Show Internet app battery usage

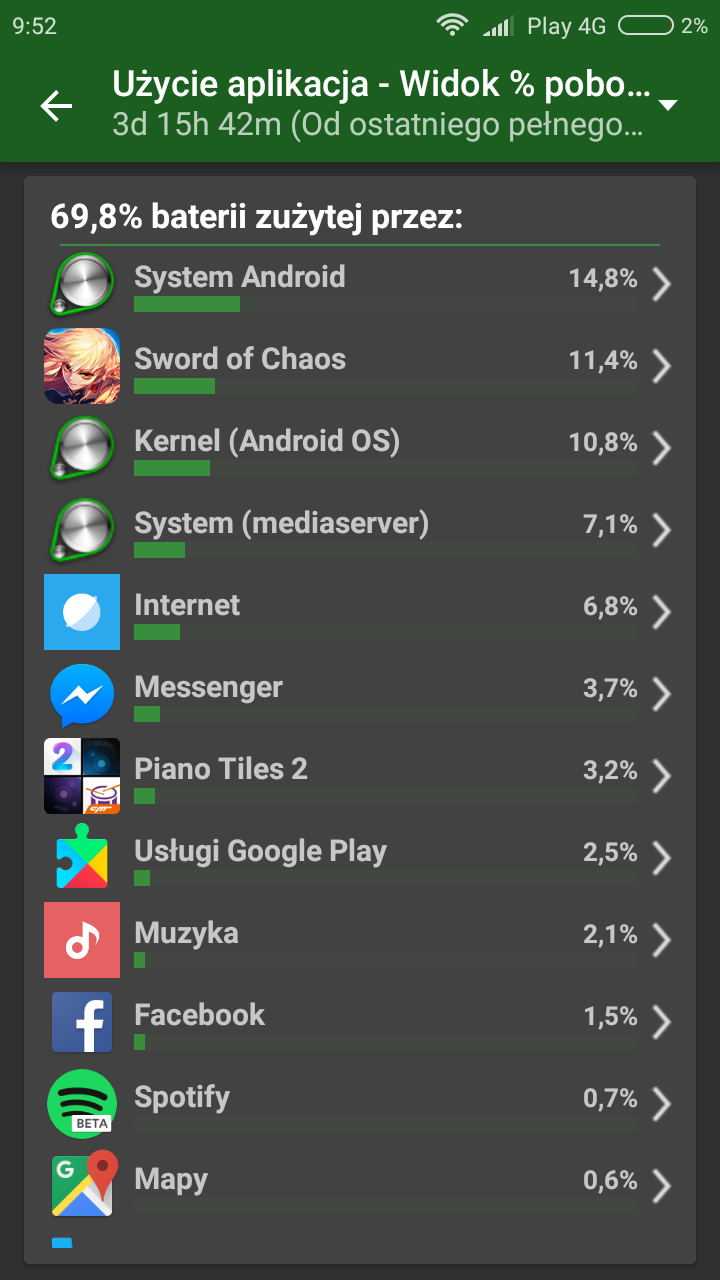coord(360,613)
